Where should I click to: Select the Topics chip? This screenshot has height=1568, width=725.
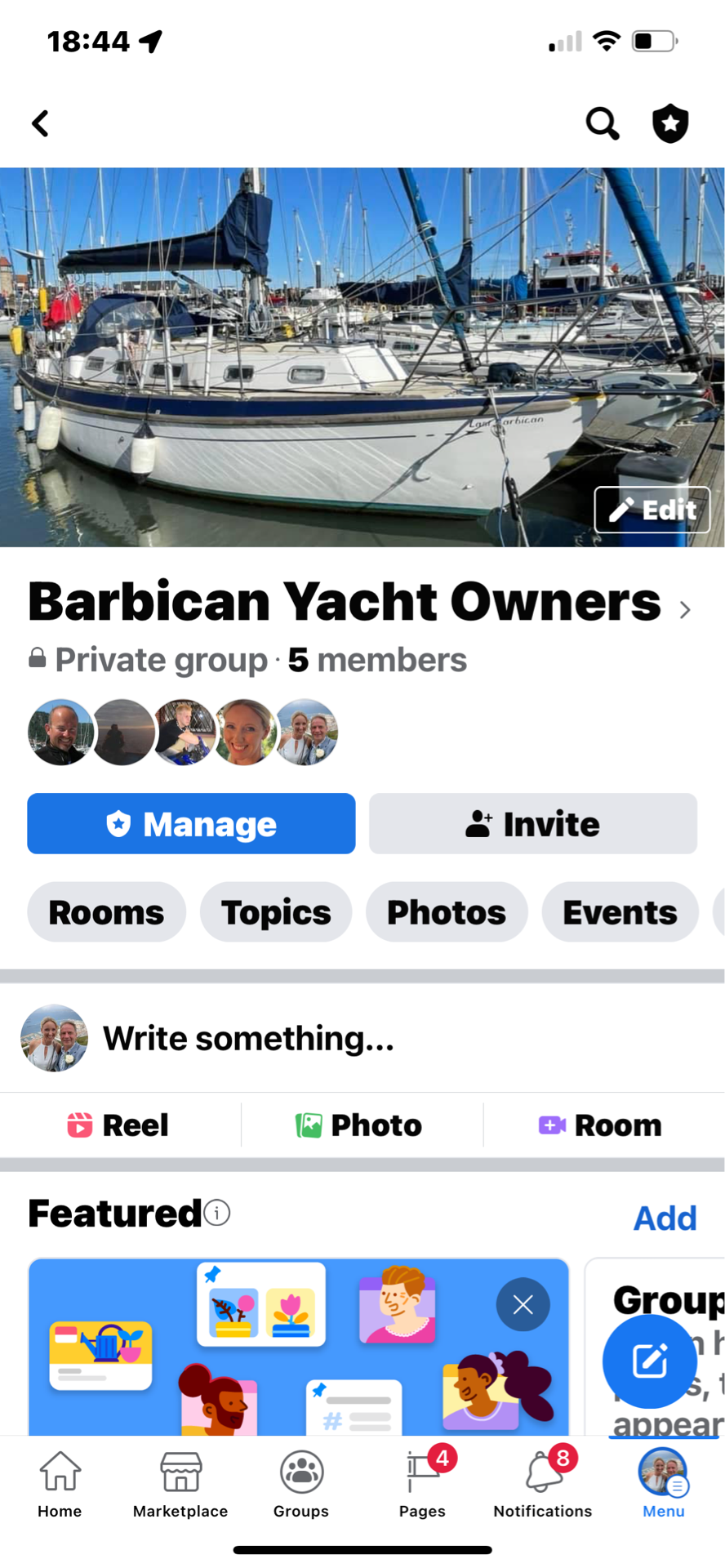[276, 912]
